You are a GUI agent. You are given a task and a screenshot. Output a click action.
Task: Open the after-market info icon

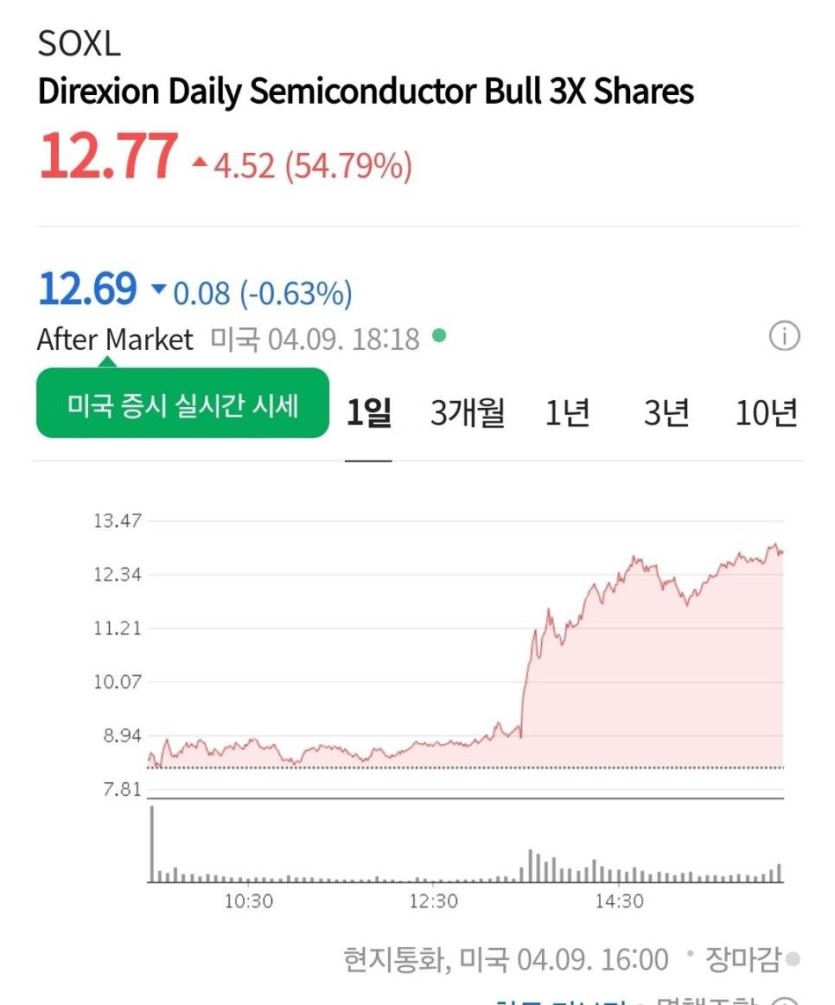coord(784,338)
